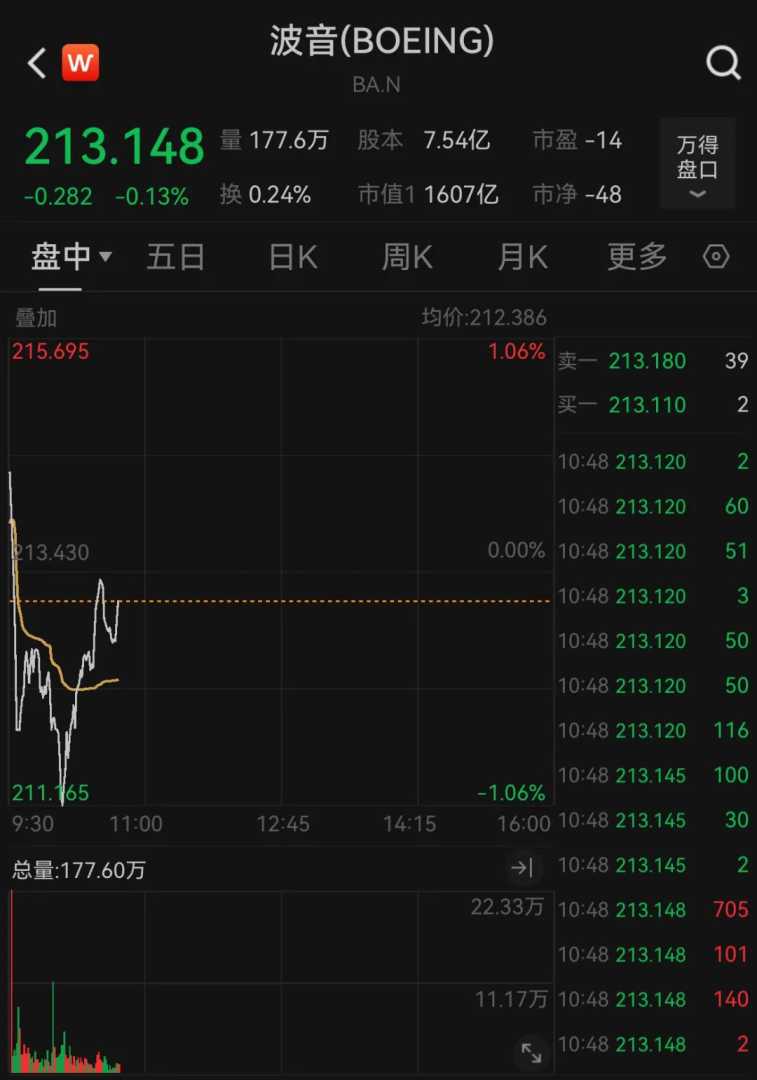Tap 叠加 to overlay a comparison
The image size is (757, 1080).
pos(36,318)
